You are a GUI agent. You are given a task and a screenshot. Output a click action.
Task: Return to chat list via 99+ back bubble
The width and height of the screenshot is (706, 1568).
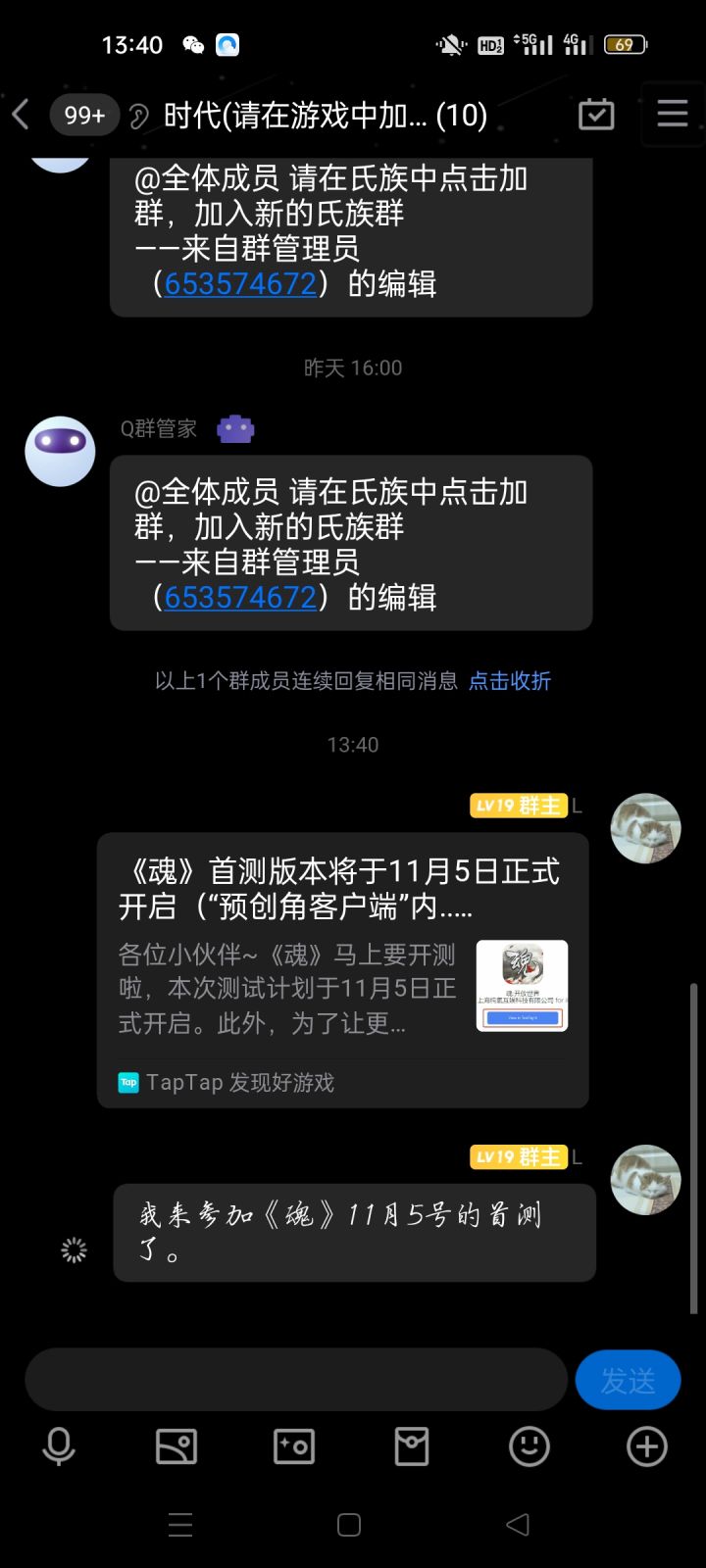click(x=84, y=114)
